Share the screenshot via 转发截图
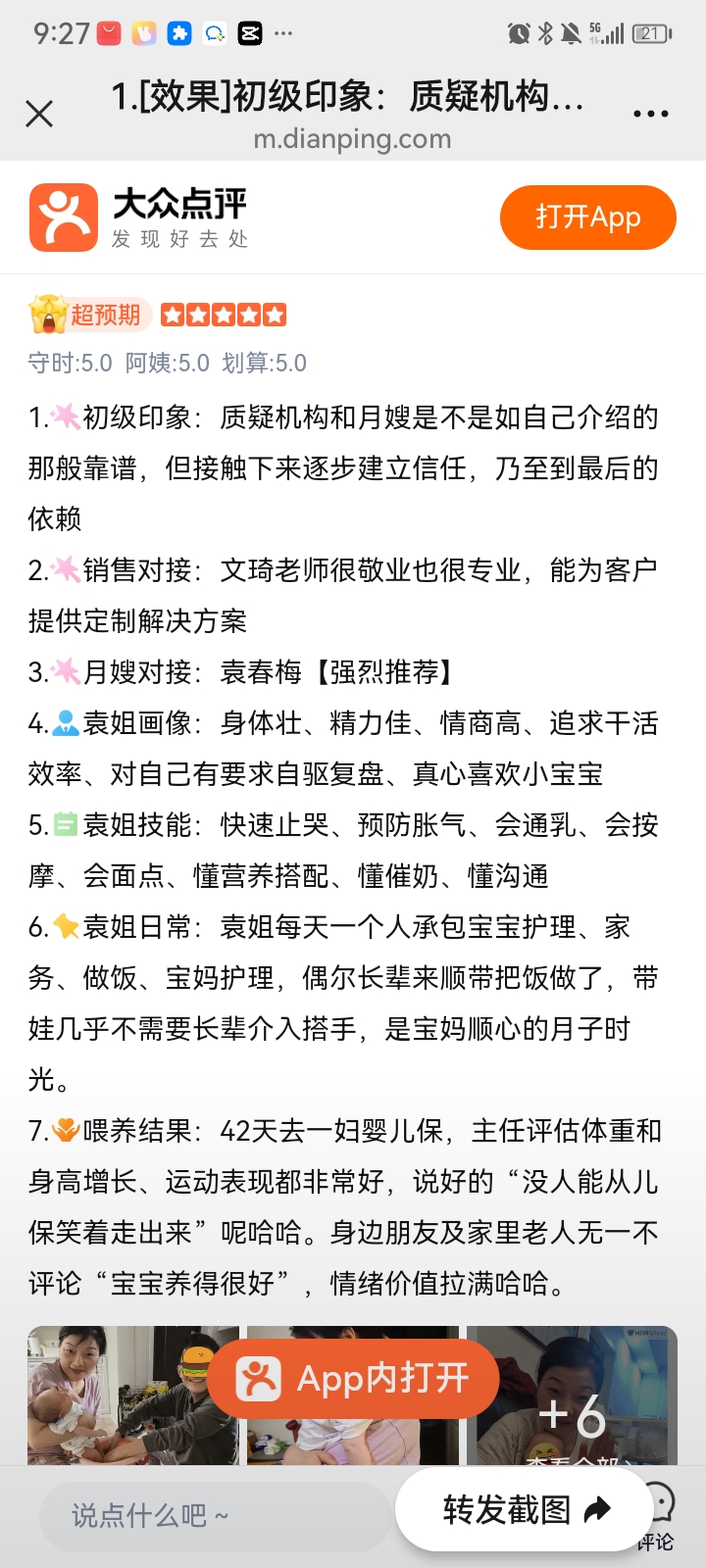 pyautogui.click(x=525, y=1510)
